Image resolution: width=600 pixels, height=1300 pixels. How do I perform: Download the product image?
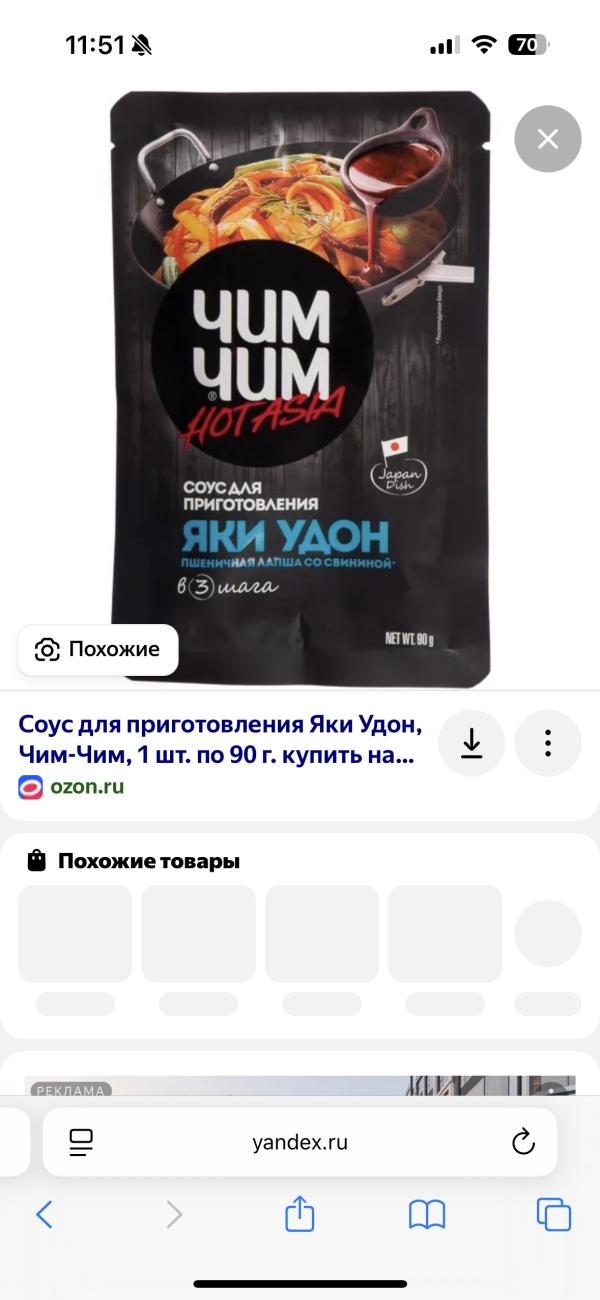coord(471,743)
